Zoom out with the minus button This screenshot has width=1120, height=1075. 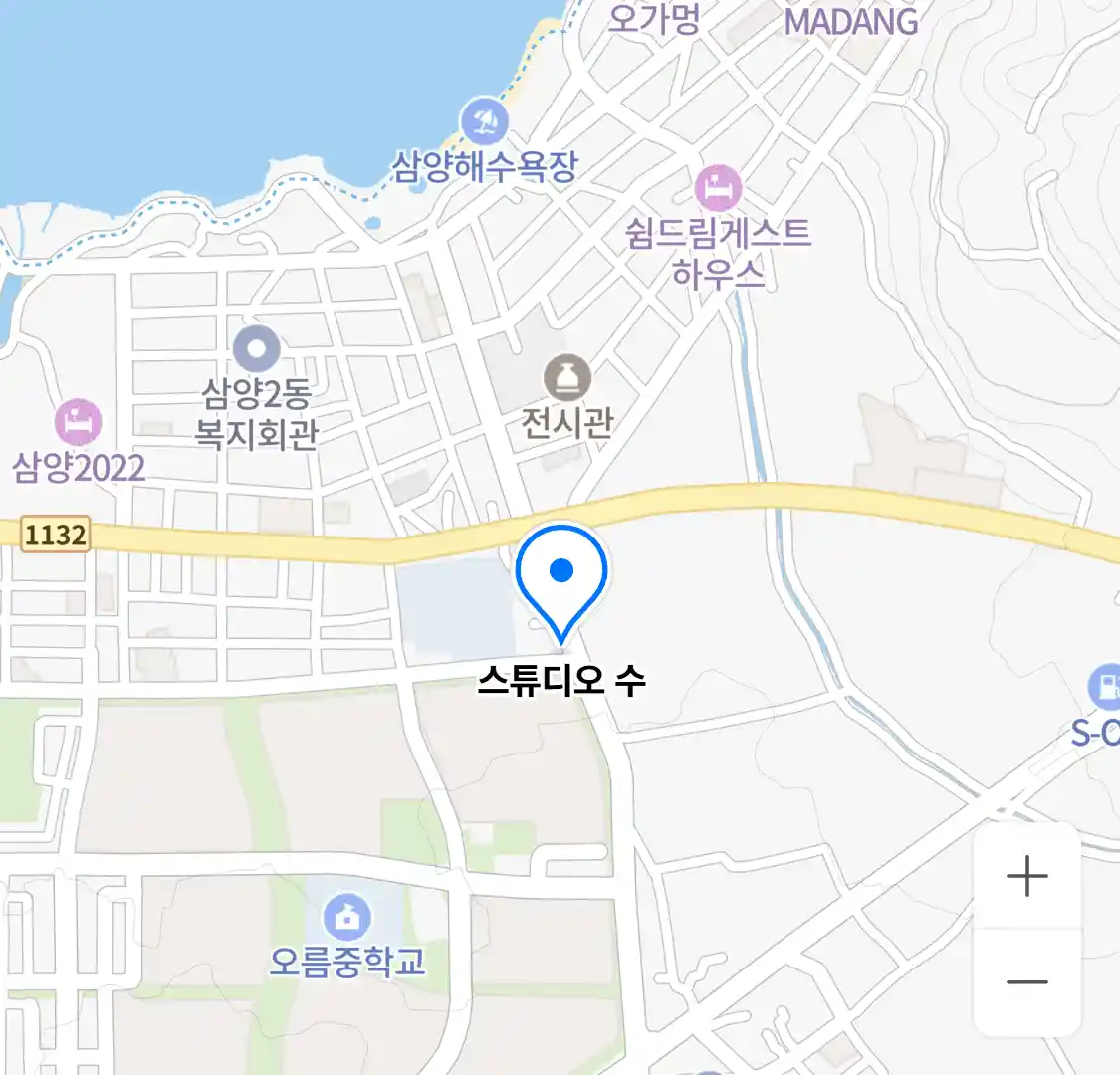tap(1026, 982)
